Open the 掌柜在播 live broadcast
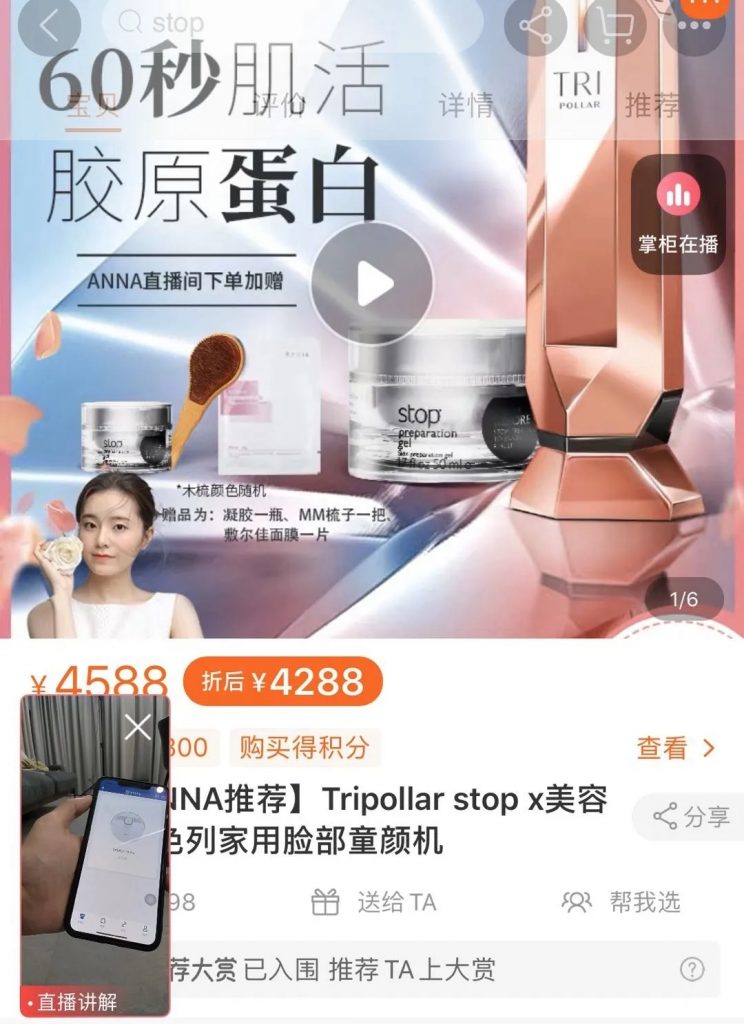744x1024 pixels. (x=678, y=214)
